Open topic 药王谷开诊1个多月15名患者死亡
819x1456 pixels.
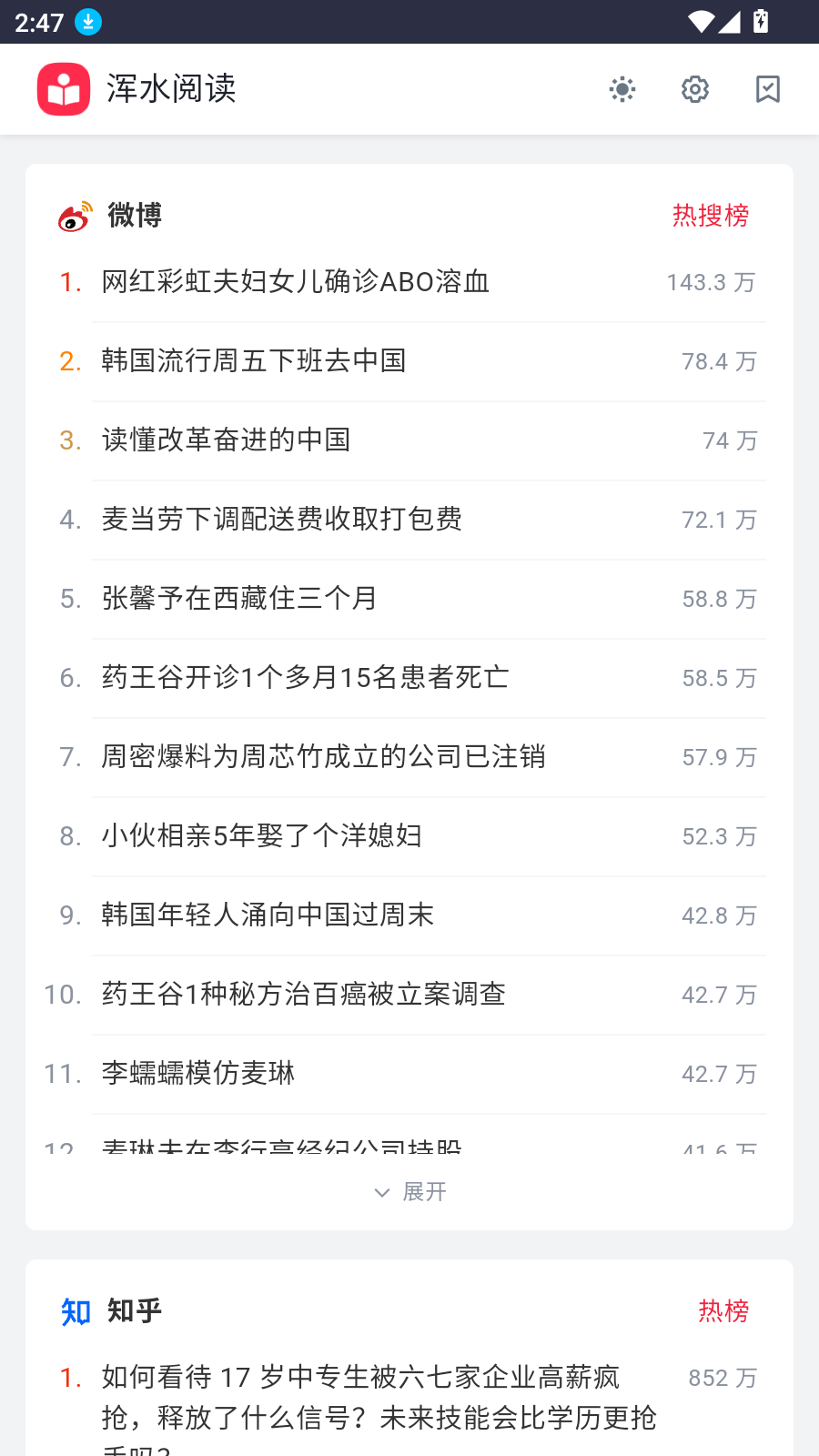coord(305,678)
